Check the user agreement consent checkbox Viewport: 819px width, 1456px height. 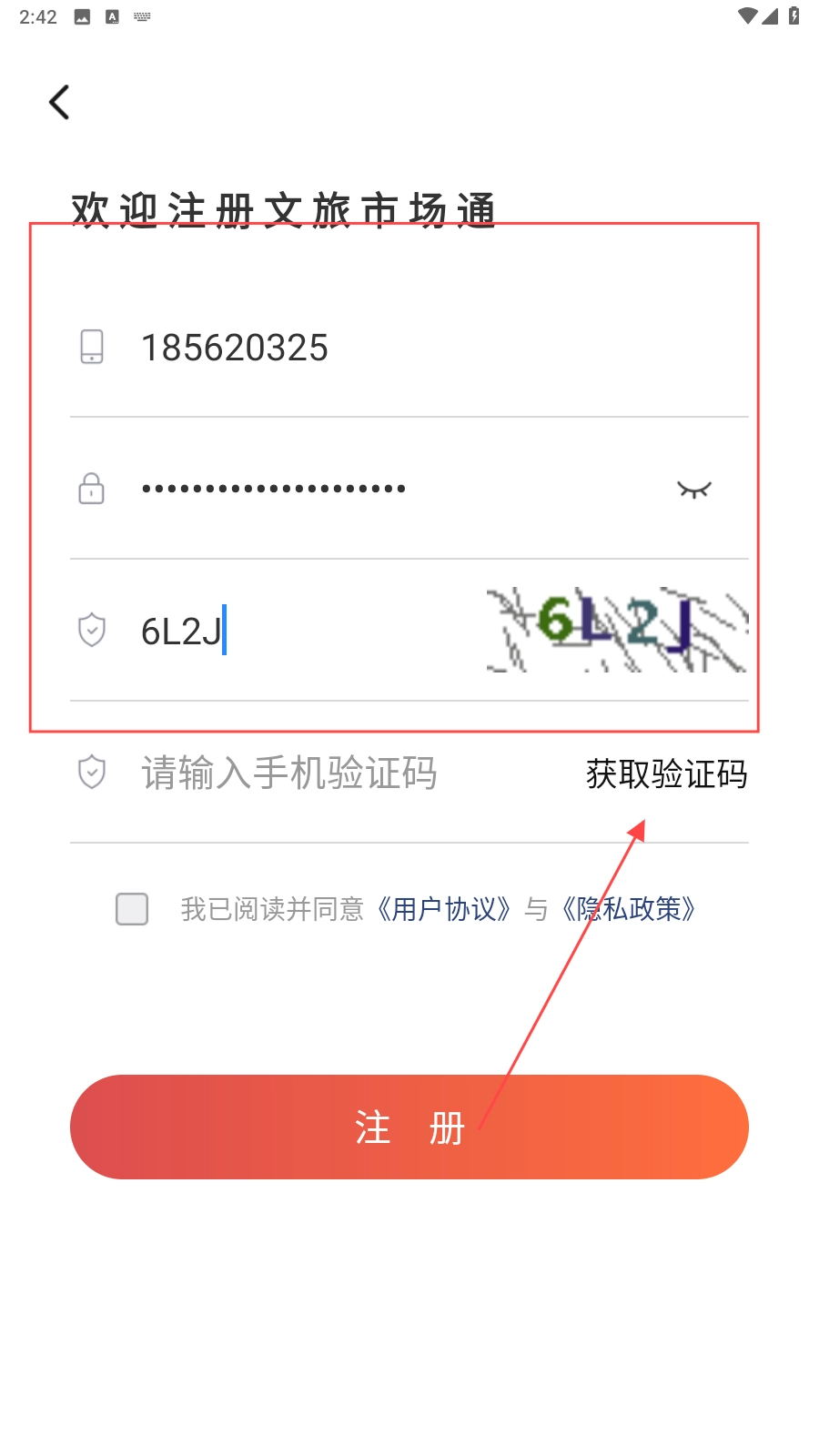pyautogui.click(x=130, y=909)
